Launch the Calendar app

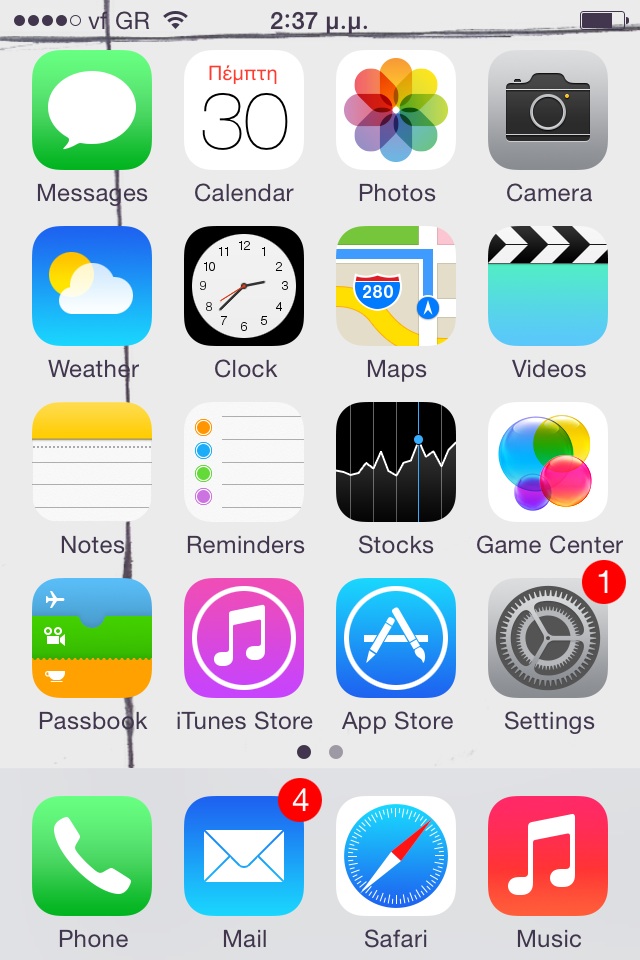(244, 110)
